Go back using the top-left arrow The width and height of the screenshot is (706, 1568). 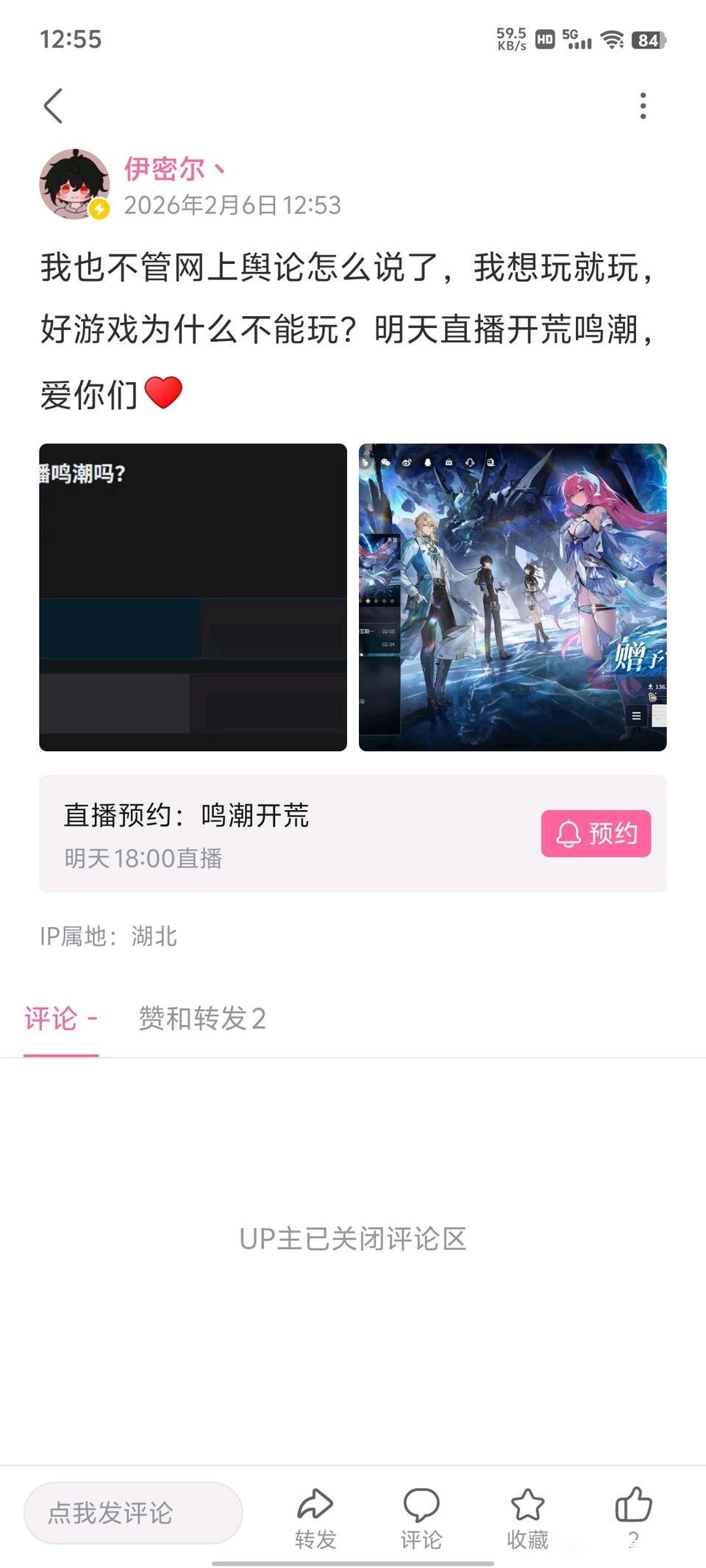tap(54, 106)
